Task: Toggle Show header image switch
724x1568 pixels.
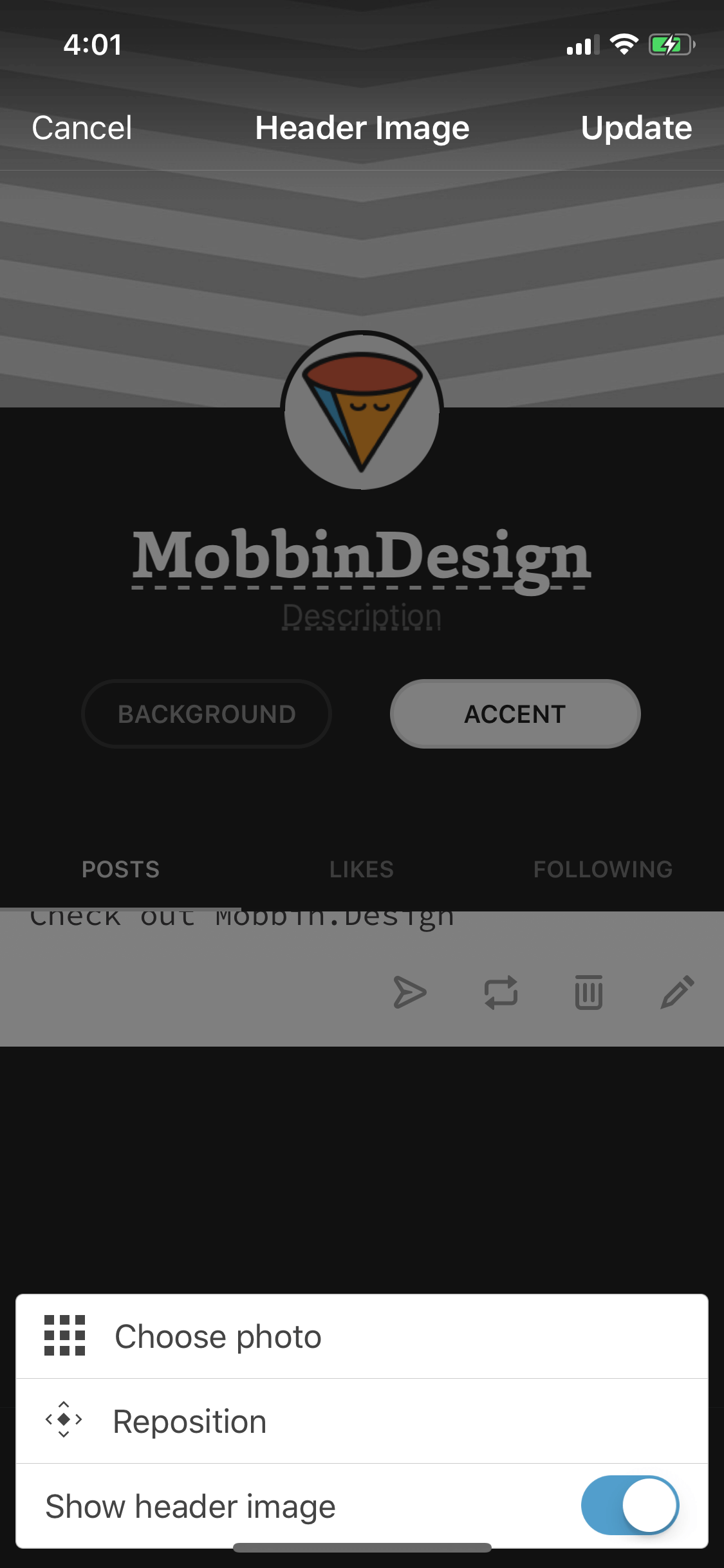Action: (629, 1506)
